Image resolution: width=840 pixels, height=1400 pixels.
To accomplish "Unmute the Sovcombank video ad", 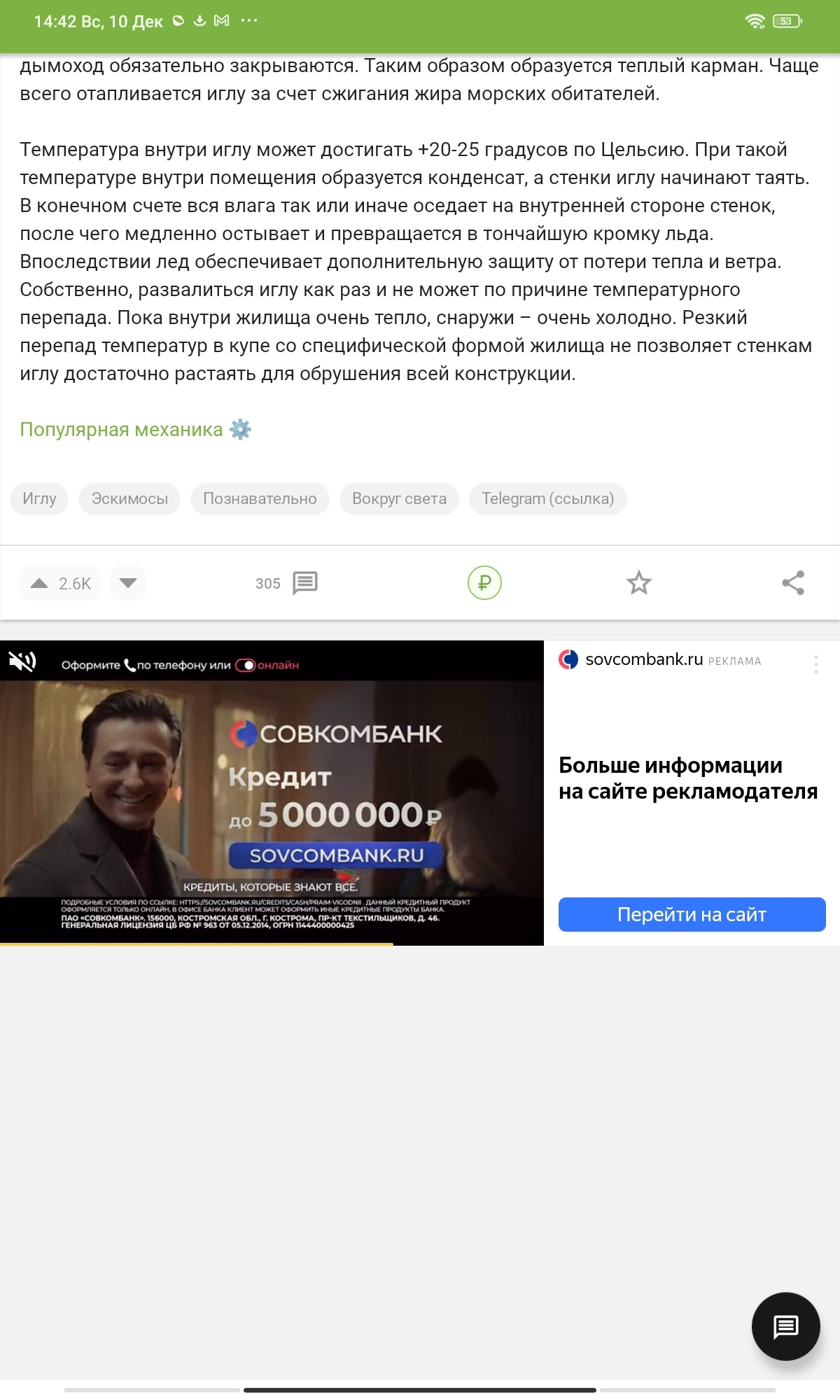I will click(22, 661).
